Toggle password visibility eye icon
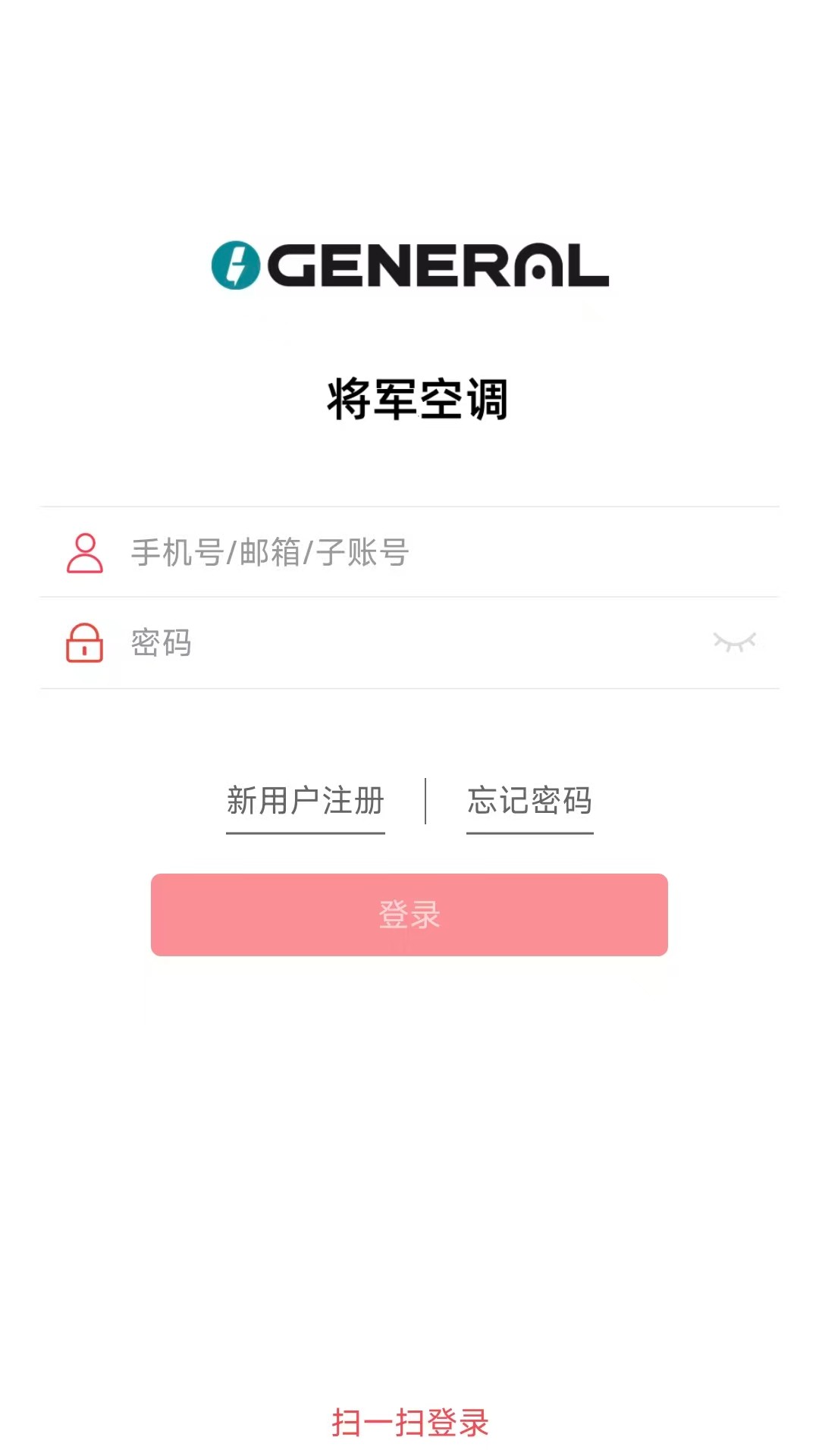This screenshot has width=819, height=1456. [x=734, y=642]
